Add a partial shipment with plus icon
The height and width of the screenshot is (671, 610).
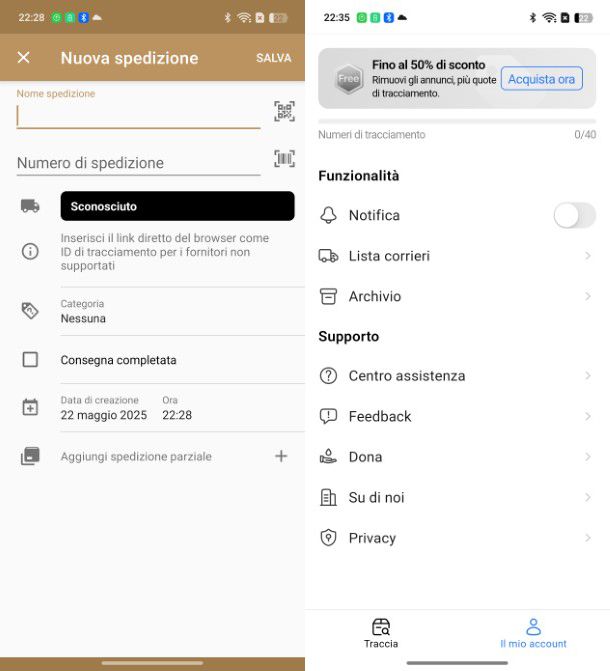tap(281, 456)
